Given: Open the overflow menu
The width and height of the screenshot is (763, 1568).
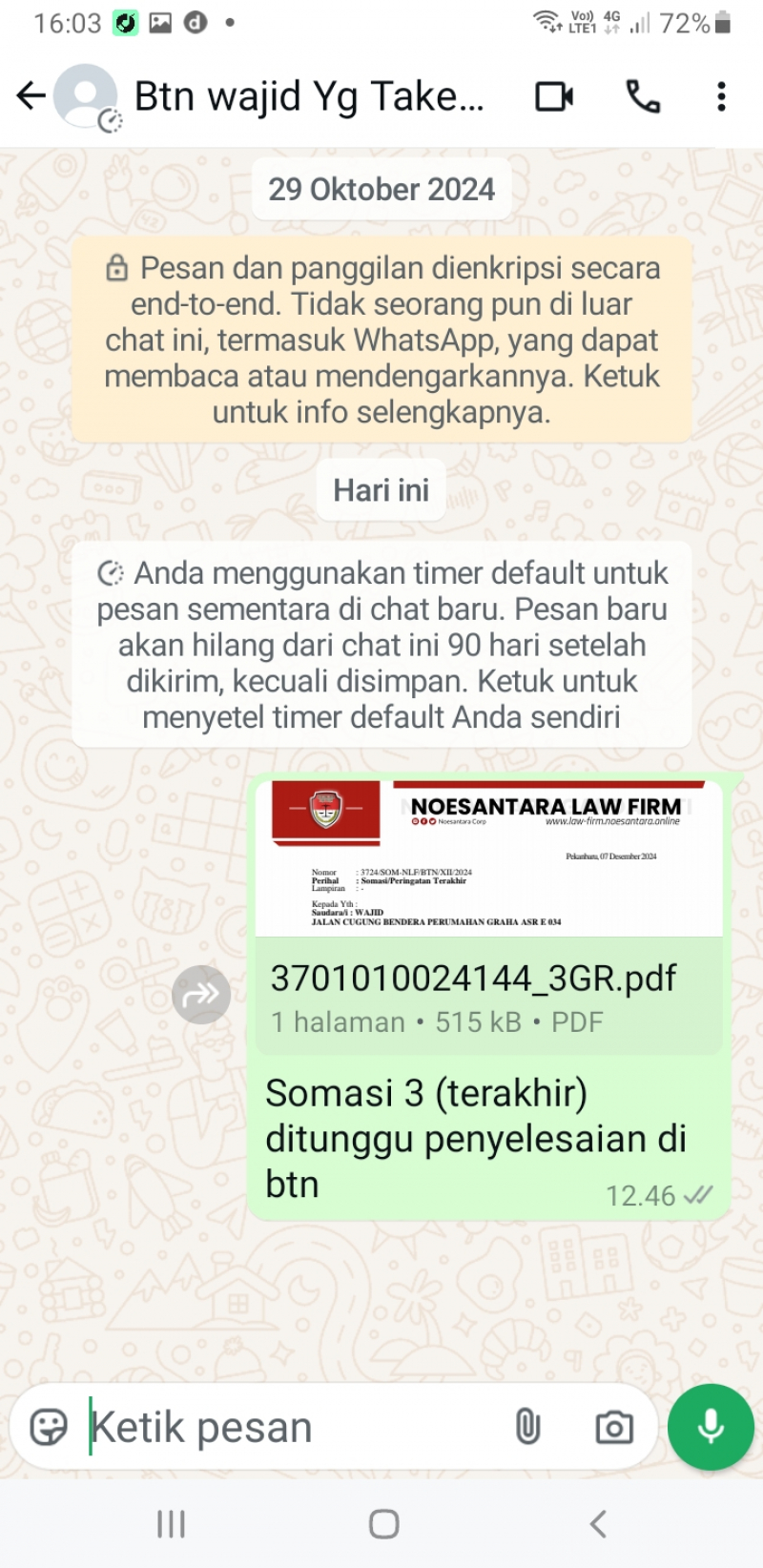Looking at the screenshot, I should click(x=721, y=96).
